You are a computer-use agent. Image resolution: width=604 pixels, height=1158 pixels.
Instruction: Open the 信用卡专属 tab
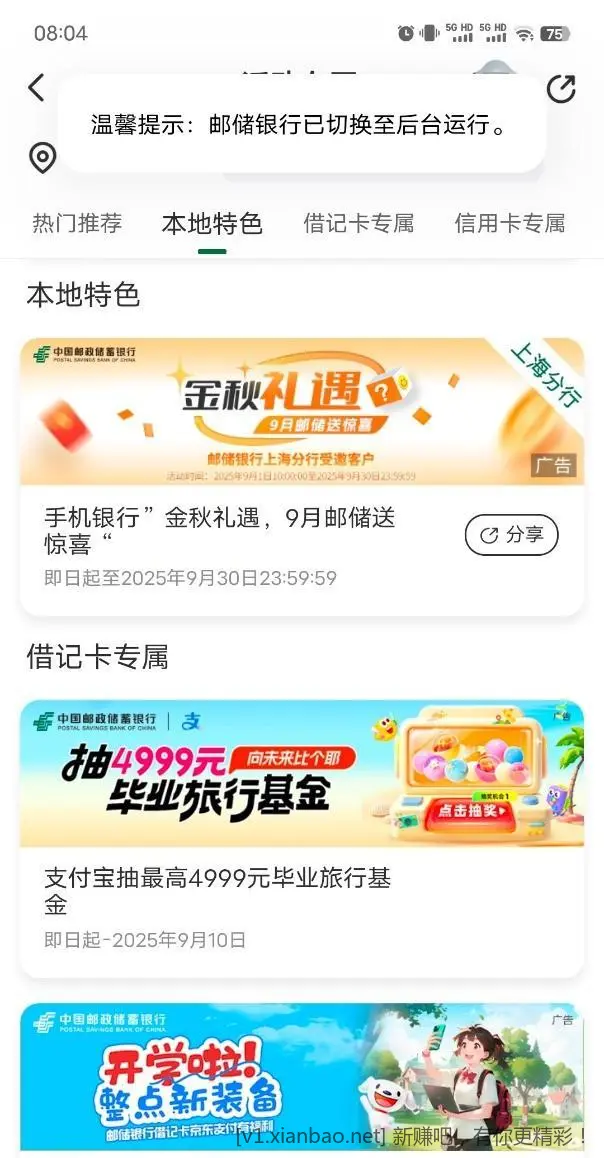click(509, 223)
